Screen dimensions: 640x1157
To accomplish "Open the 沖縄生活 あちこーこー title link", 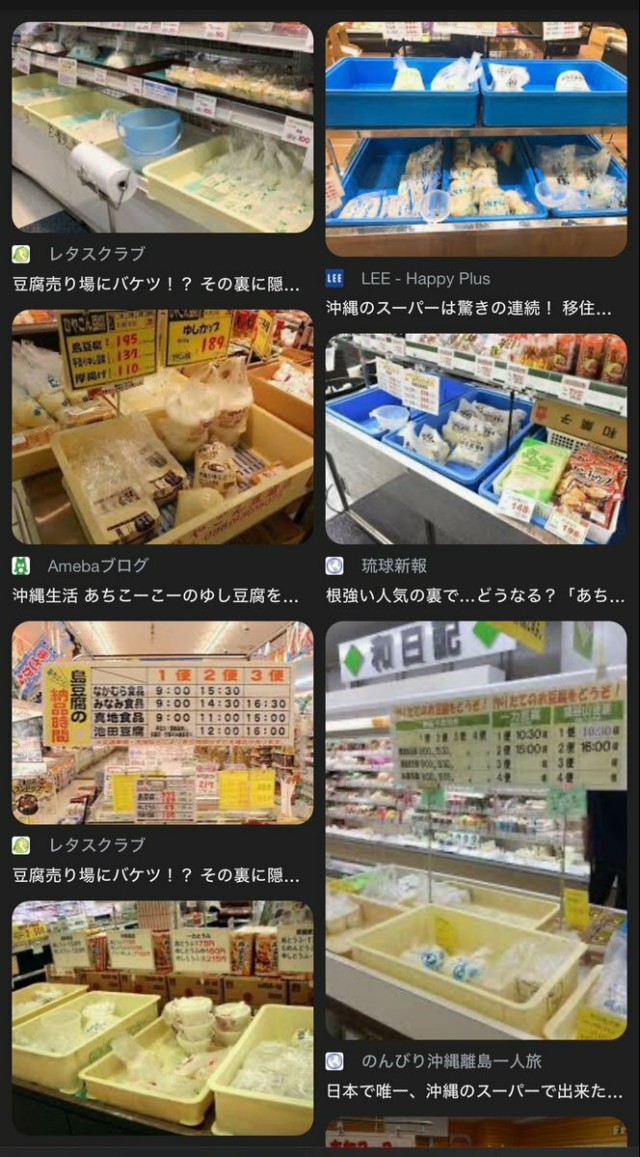I will click(x=156, y=596).
